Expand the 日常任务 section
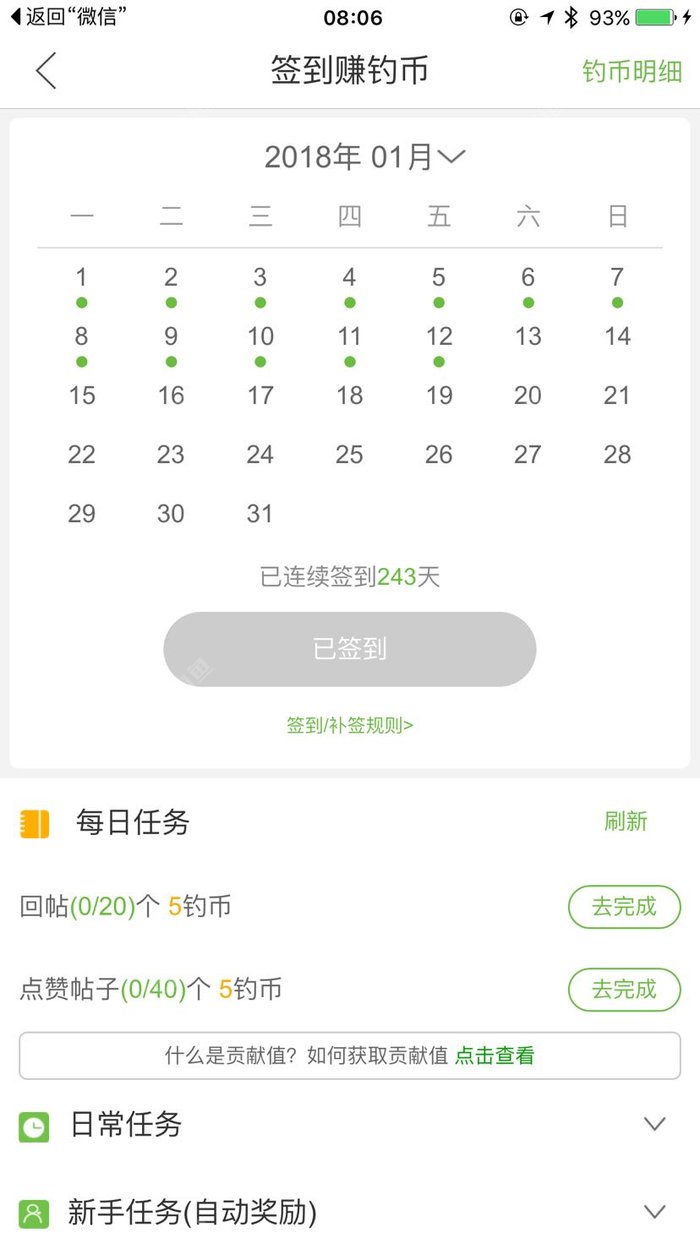This screenshot has height=1244, width=700. tap(654, 1124)
